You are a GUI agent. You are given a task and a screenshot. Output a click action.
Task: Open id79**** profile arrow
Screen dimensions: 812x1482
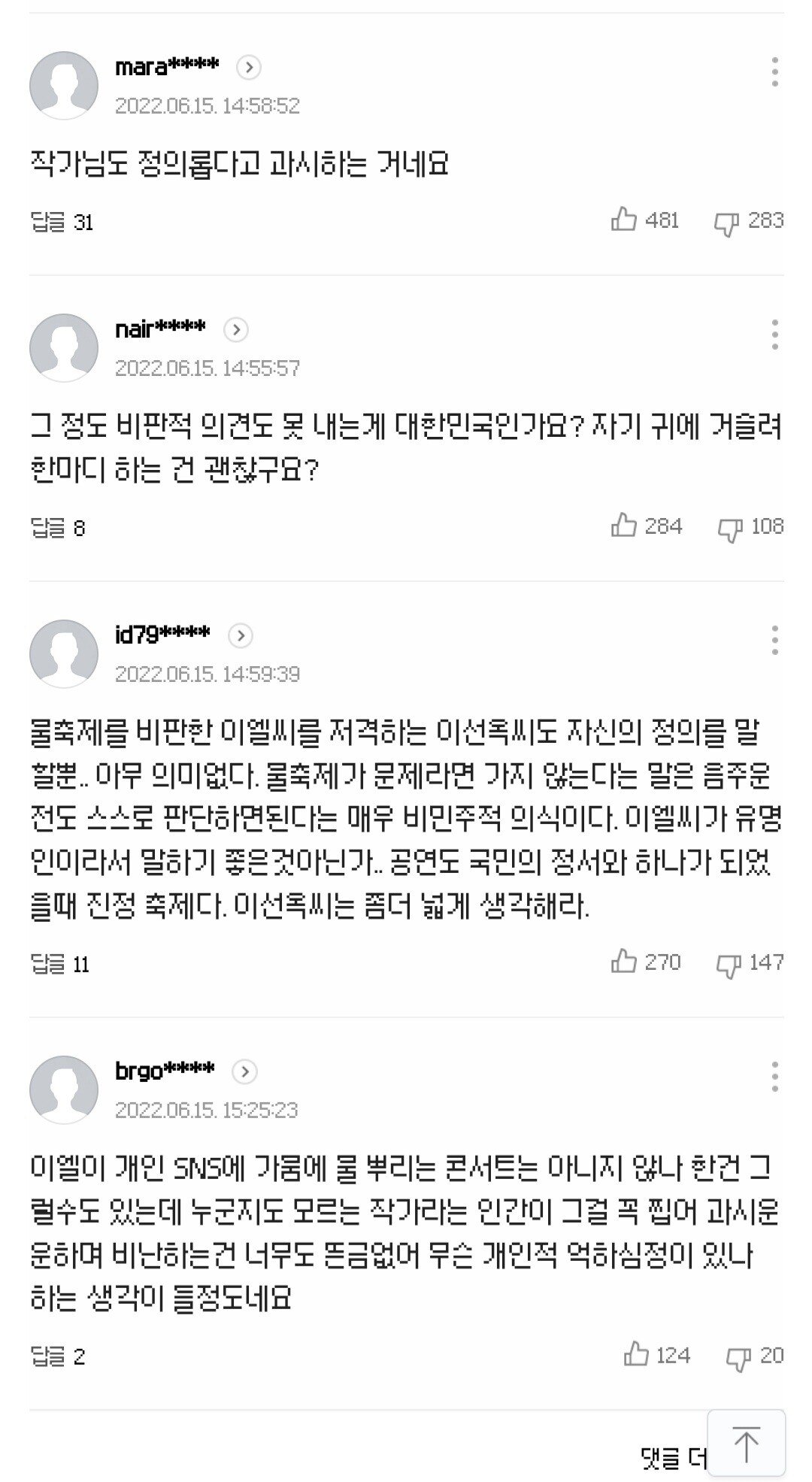[x=240, y=636]
